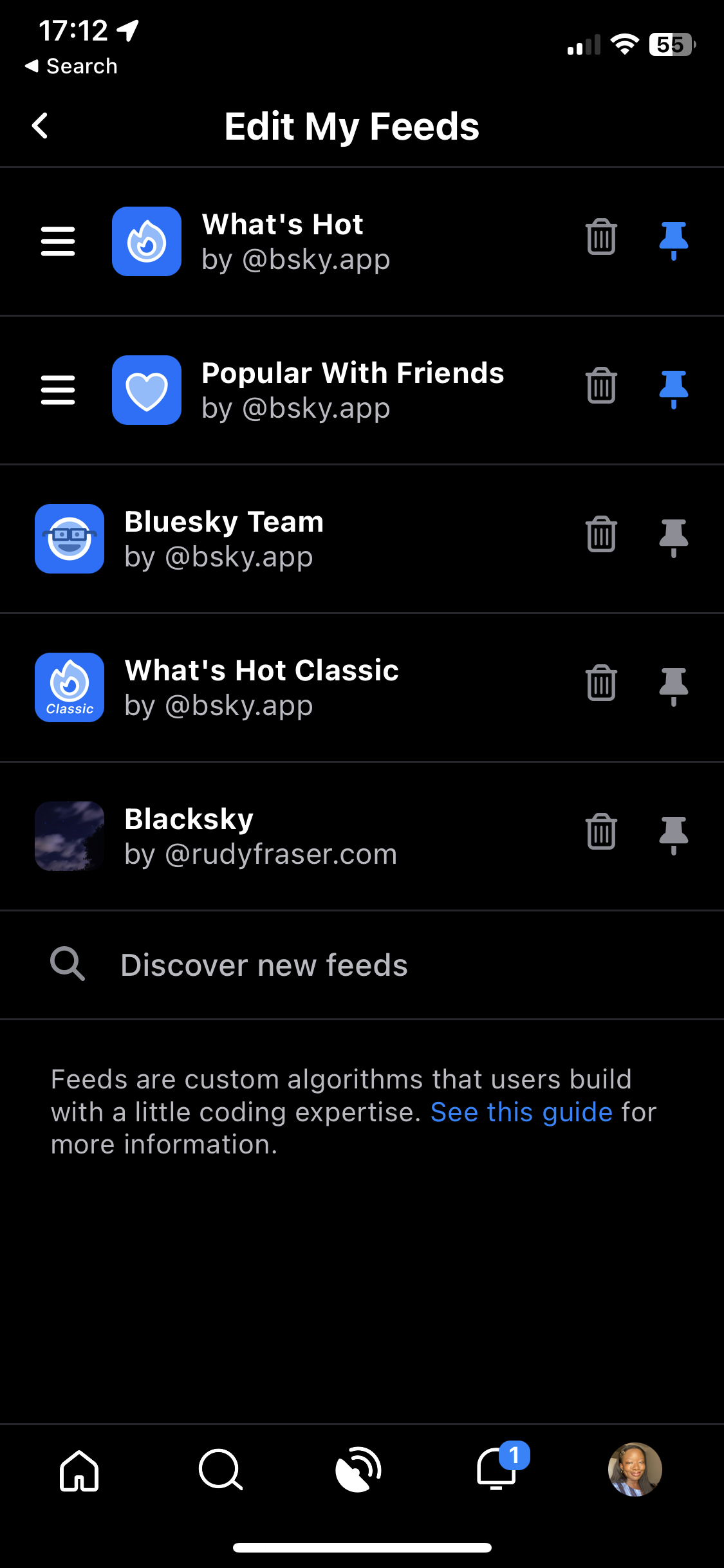Viewport: 724px width, 1568px height.
Task: Open Discover new feeds
Action: (x=264, y=965)
